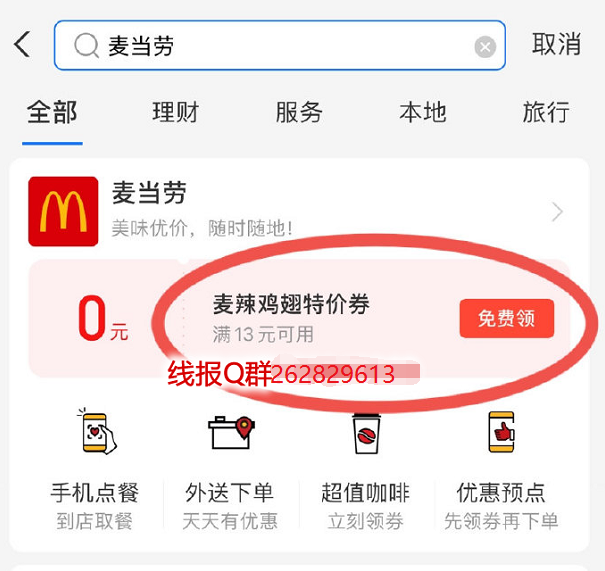This screenshot has height=571, width=605.
Task: Switch to the 全部 tab
Action: coord(52,112)
